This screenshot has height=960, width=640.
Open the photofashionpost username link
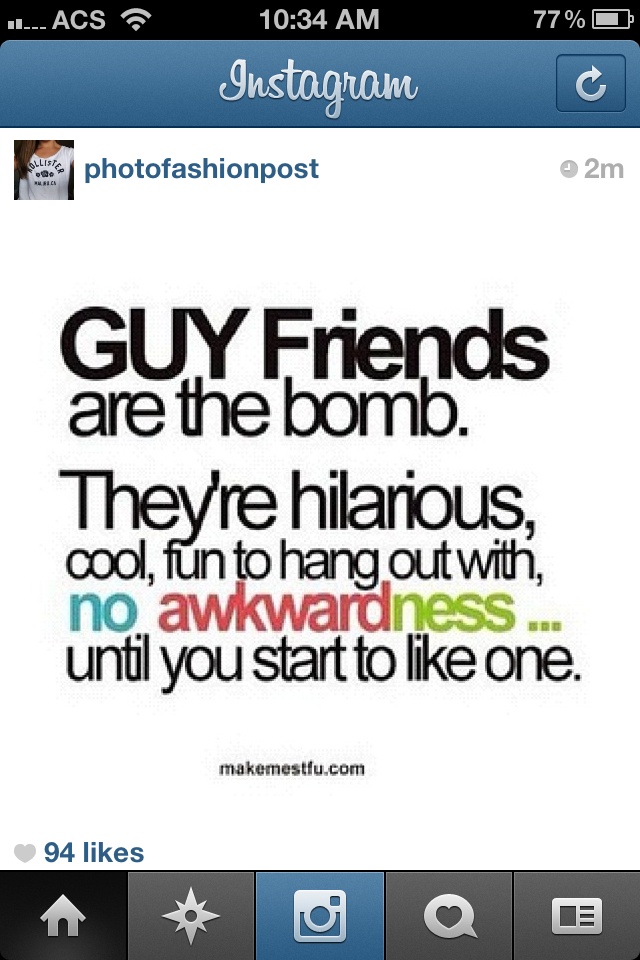pos(201,169)
